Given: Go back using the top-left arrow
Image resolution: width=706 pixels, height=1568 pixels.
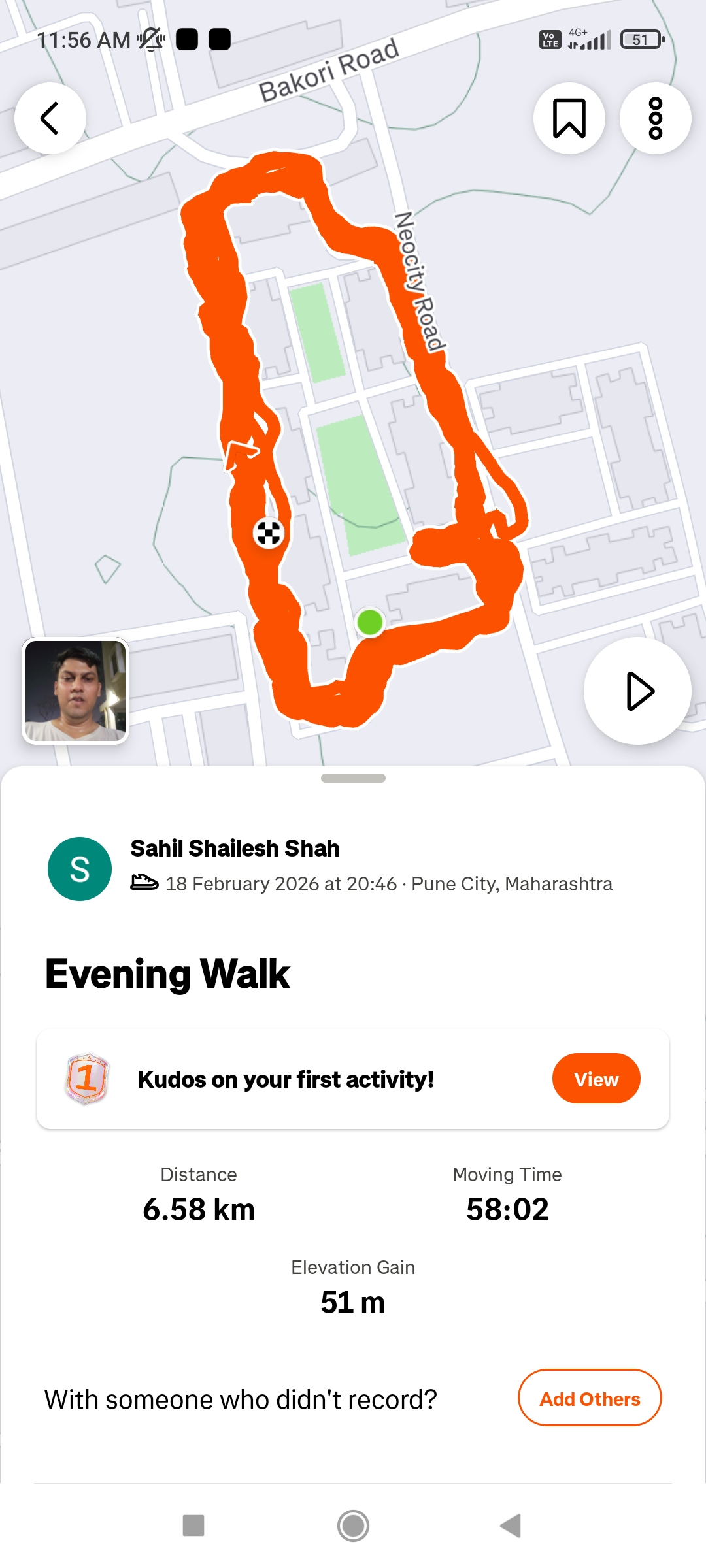Looking at the screenshot, I should coord(50,118).
